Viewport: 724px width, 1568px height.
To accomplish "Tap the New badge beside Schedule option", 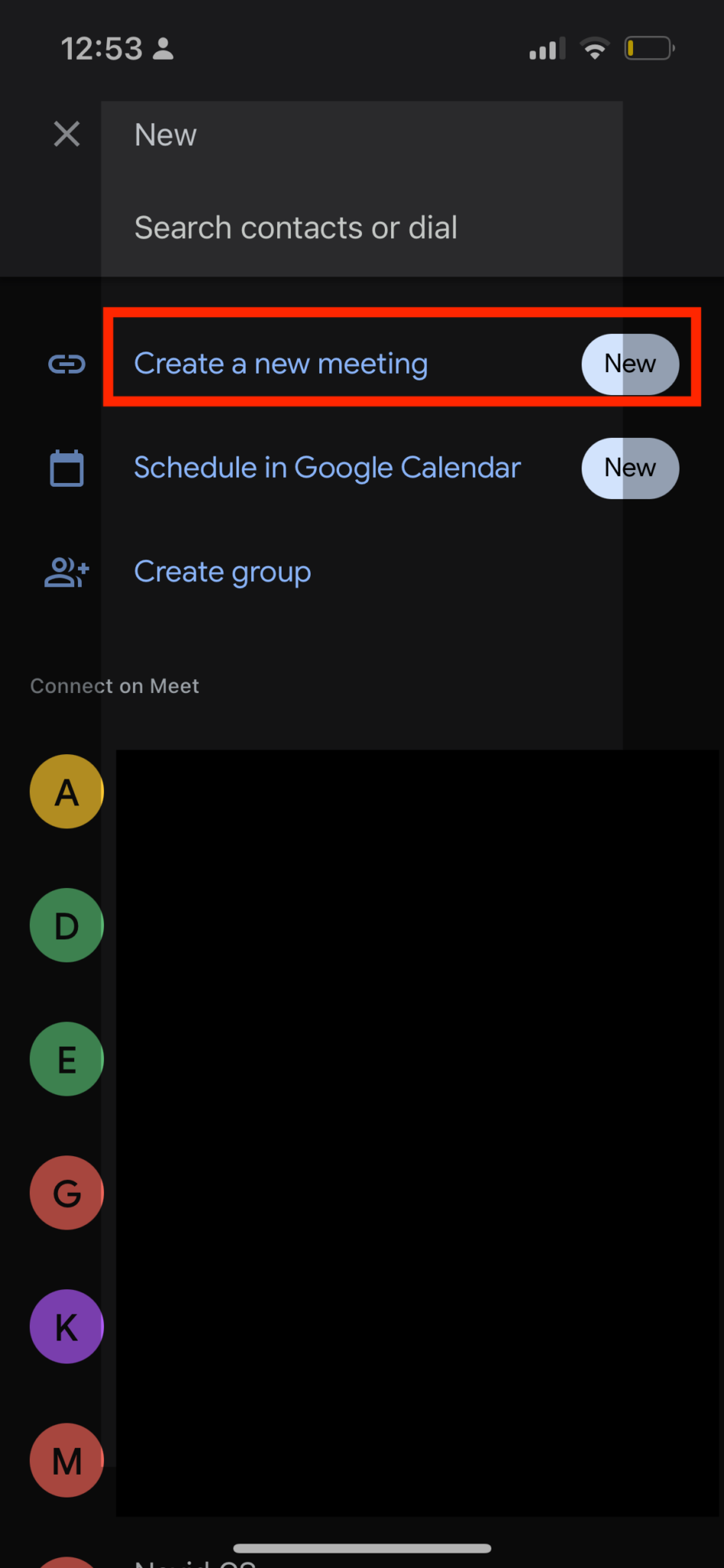I will pyautogui.click(x=630, y=468).
